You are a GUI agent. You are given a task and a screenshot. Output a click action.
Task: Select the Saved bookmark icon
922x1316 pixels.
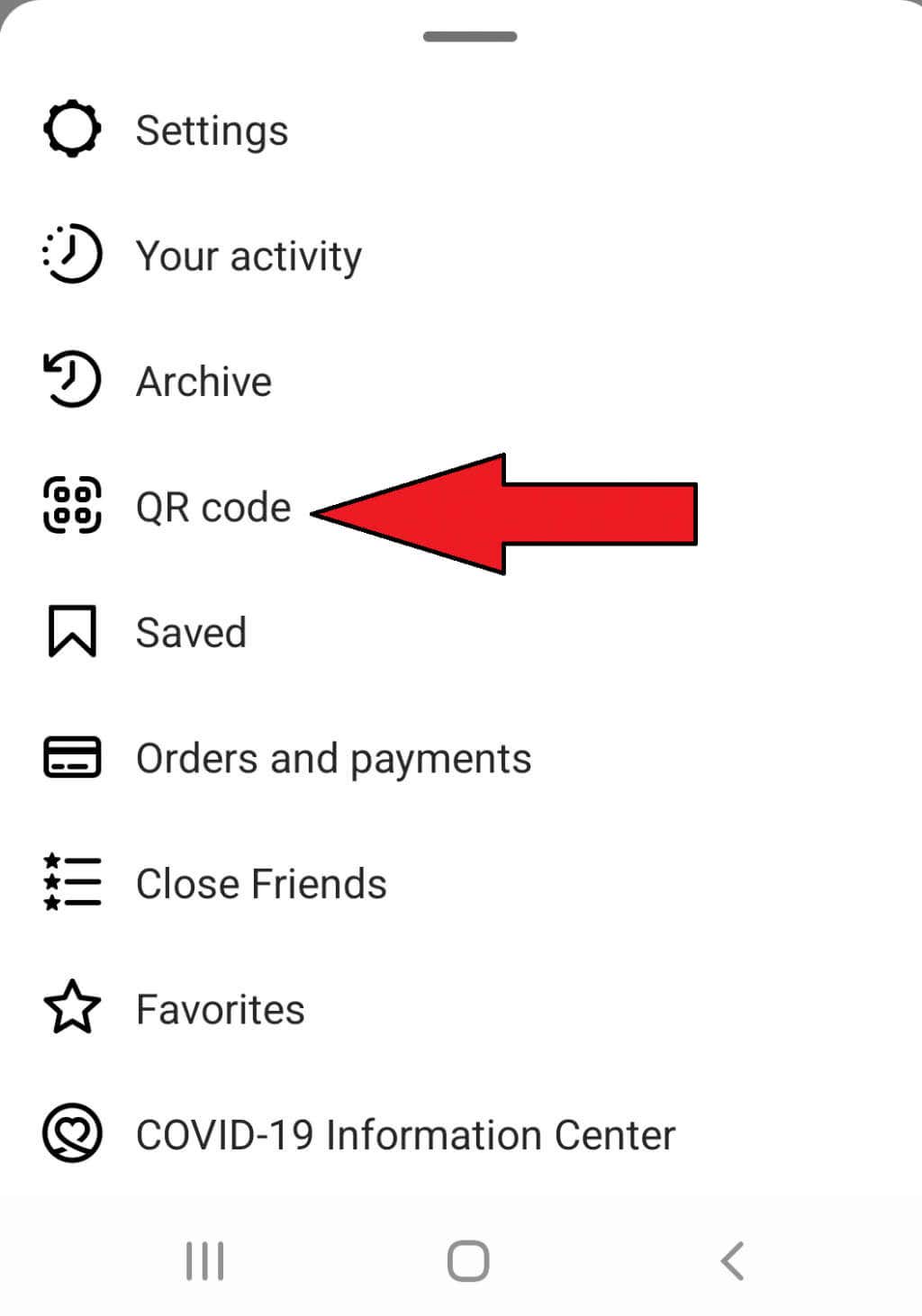click(72, 630)
